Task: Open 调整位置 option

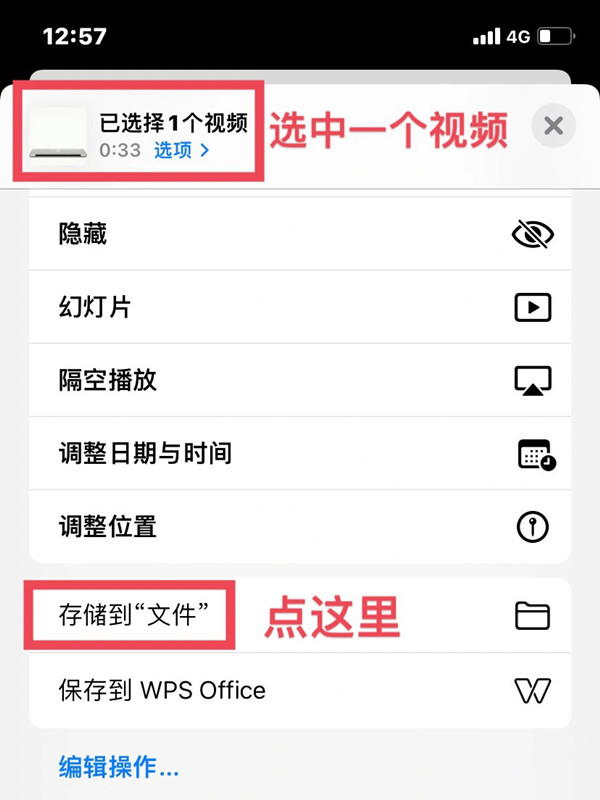Action: (300, 526)
